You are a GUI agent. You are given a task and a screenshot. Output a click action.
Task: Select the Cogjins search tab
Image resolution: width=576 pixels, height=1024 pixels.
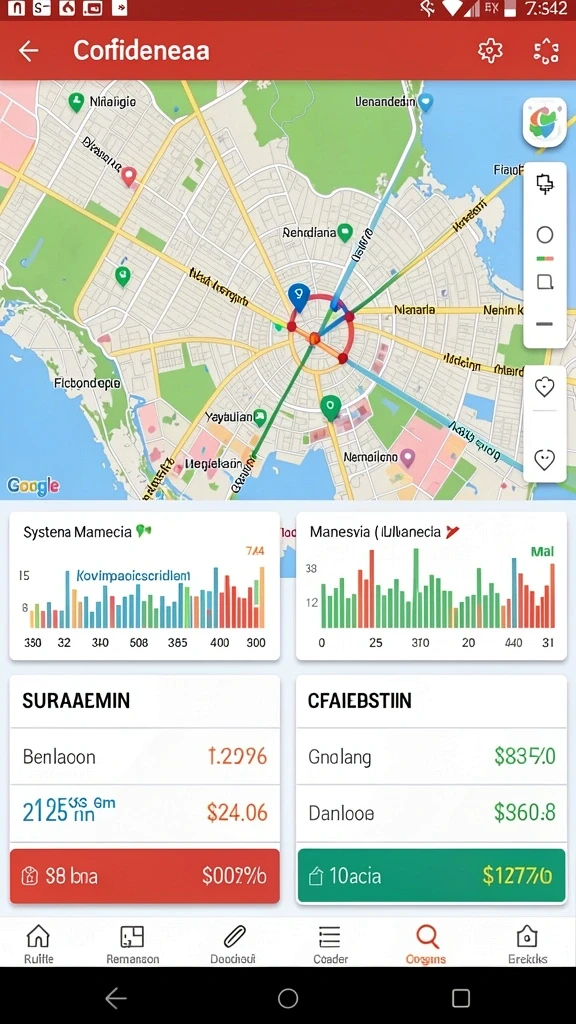(426, 944)
